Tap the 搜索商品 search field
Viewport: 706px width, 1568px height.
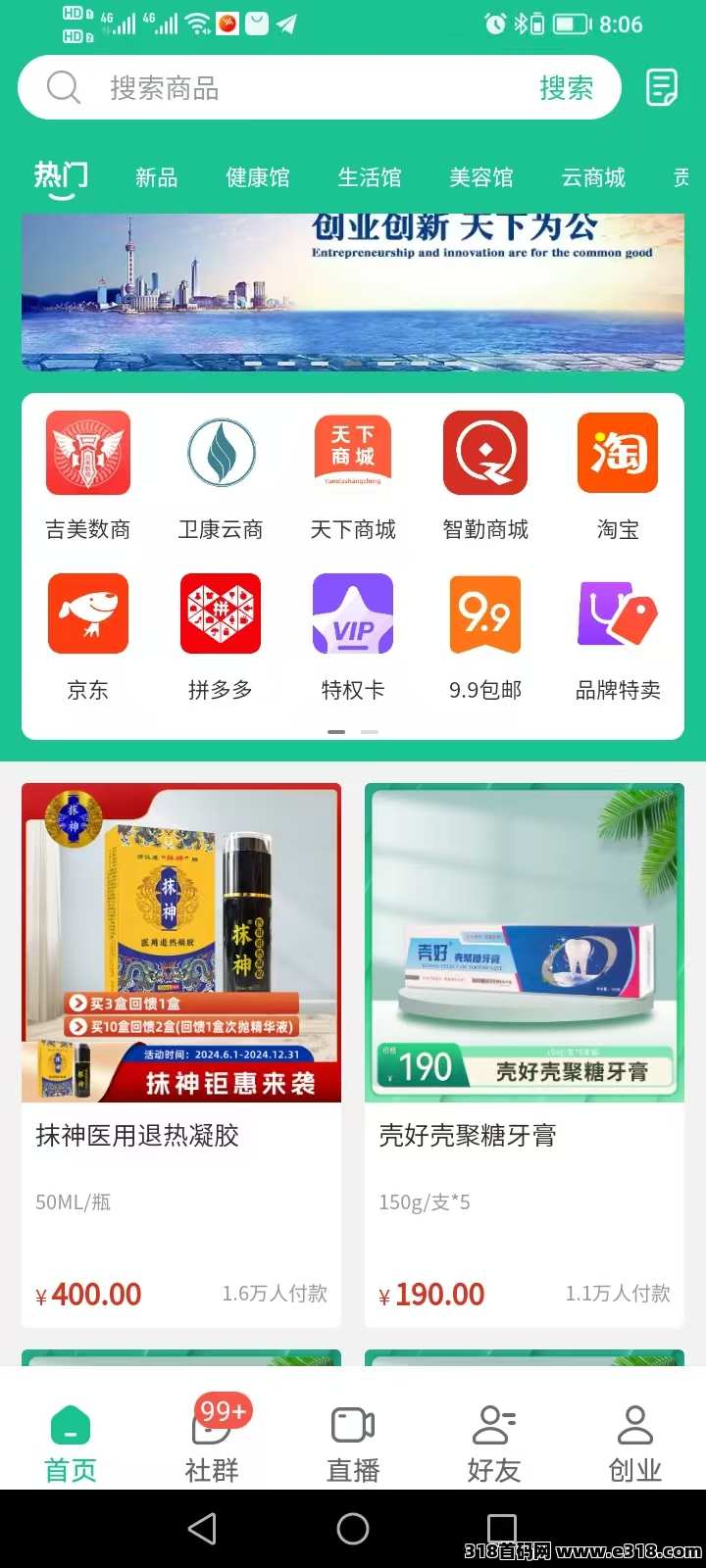[x=294, y=88]
